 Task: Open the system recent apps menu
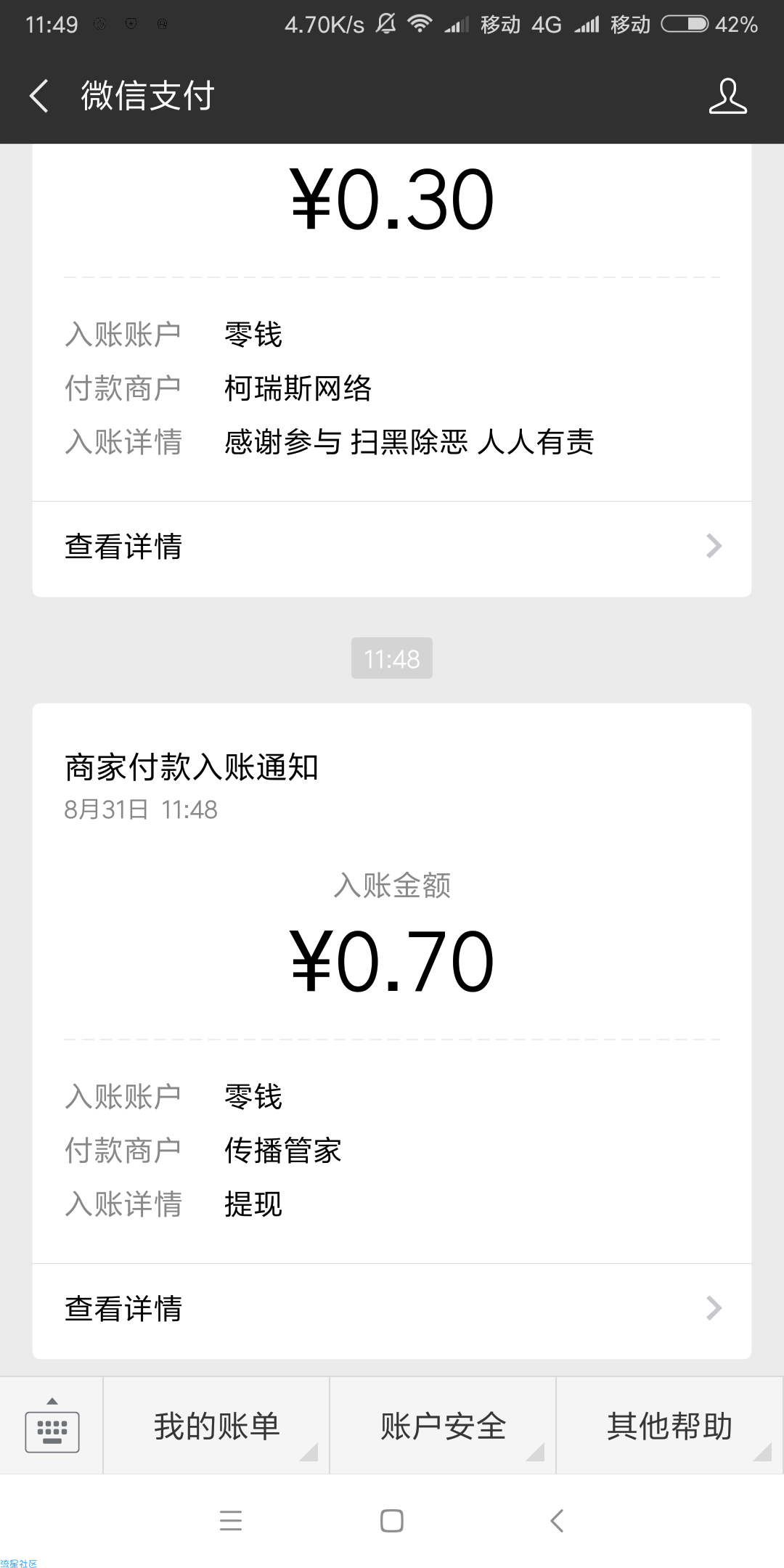click(231, 1521)
